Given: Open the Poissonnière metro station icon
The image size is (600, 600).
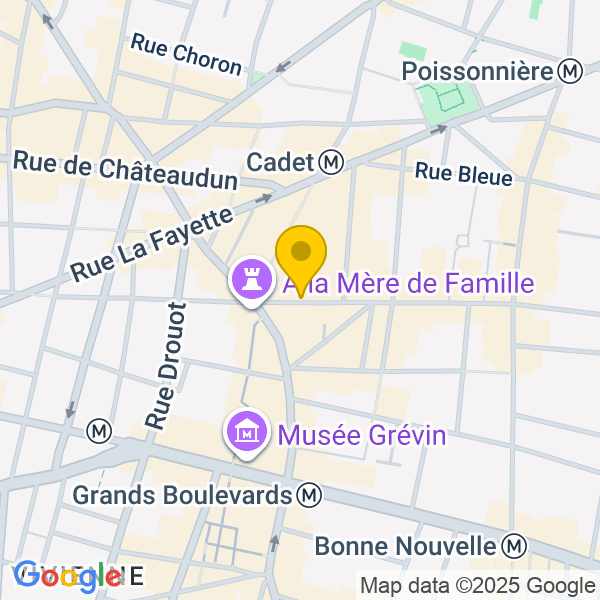Looking at the screenshot, I should (572, 71).
